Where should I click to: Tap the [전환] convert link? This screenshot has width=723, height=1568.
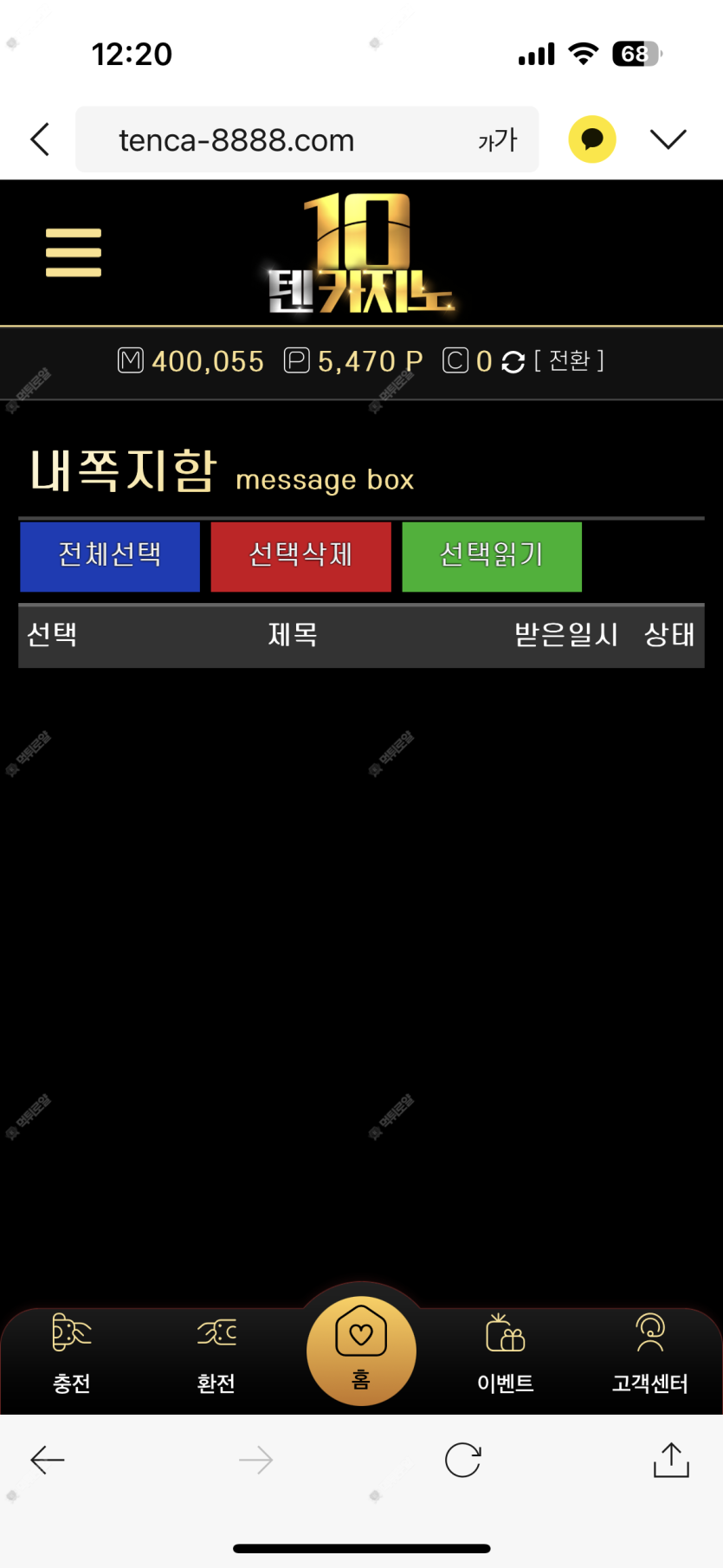point(569,360)
